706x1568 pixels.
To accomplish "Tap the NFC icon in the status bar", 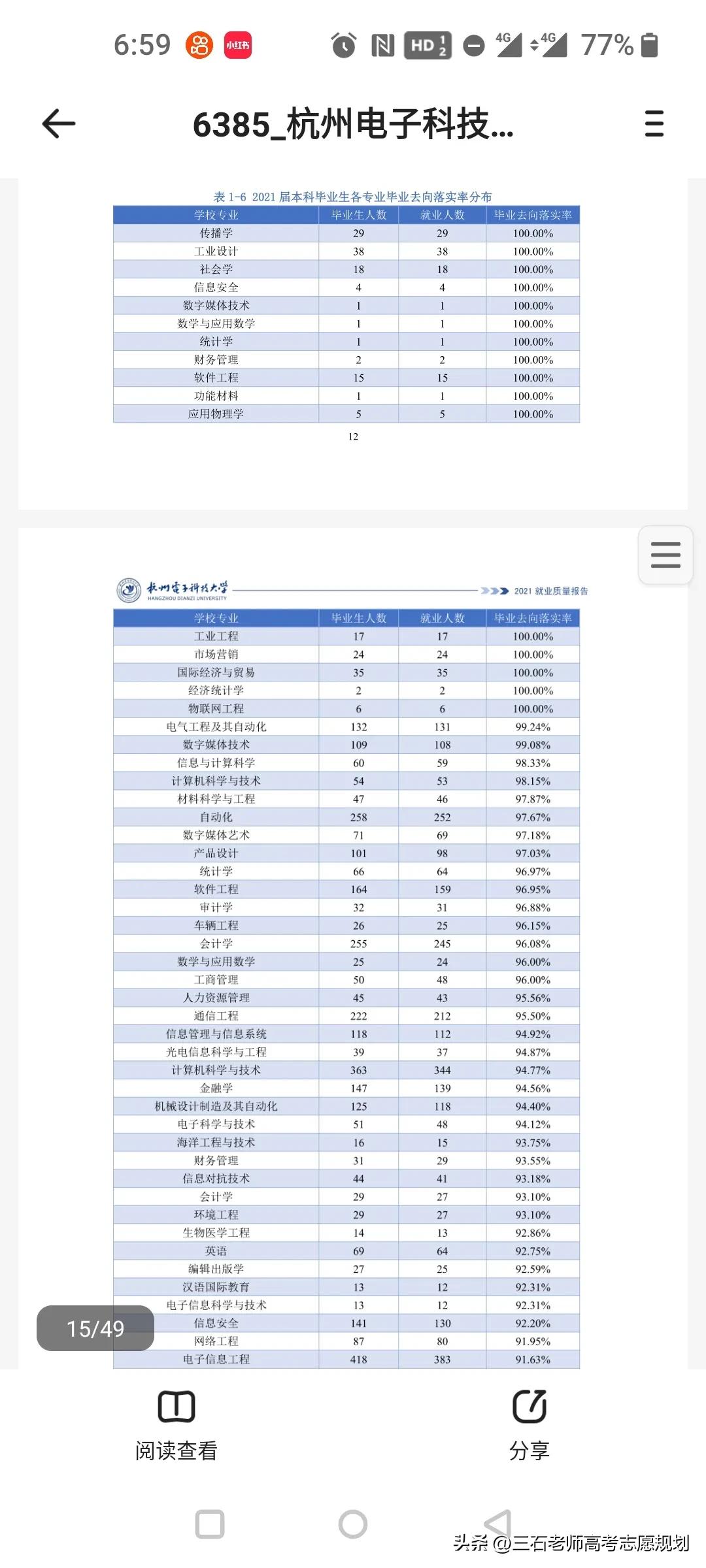I will (x=382, y=44).
